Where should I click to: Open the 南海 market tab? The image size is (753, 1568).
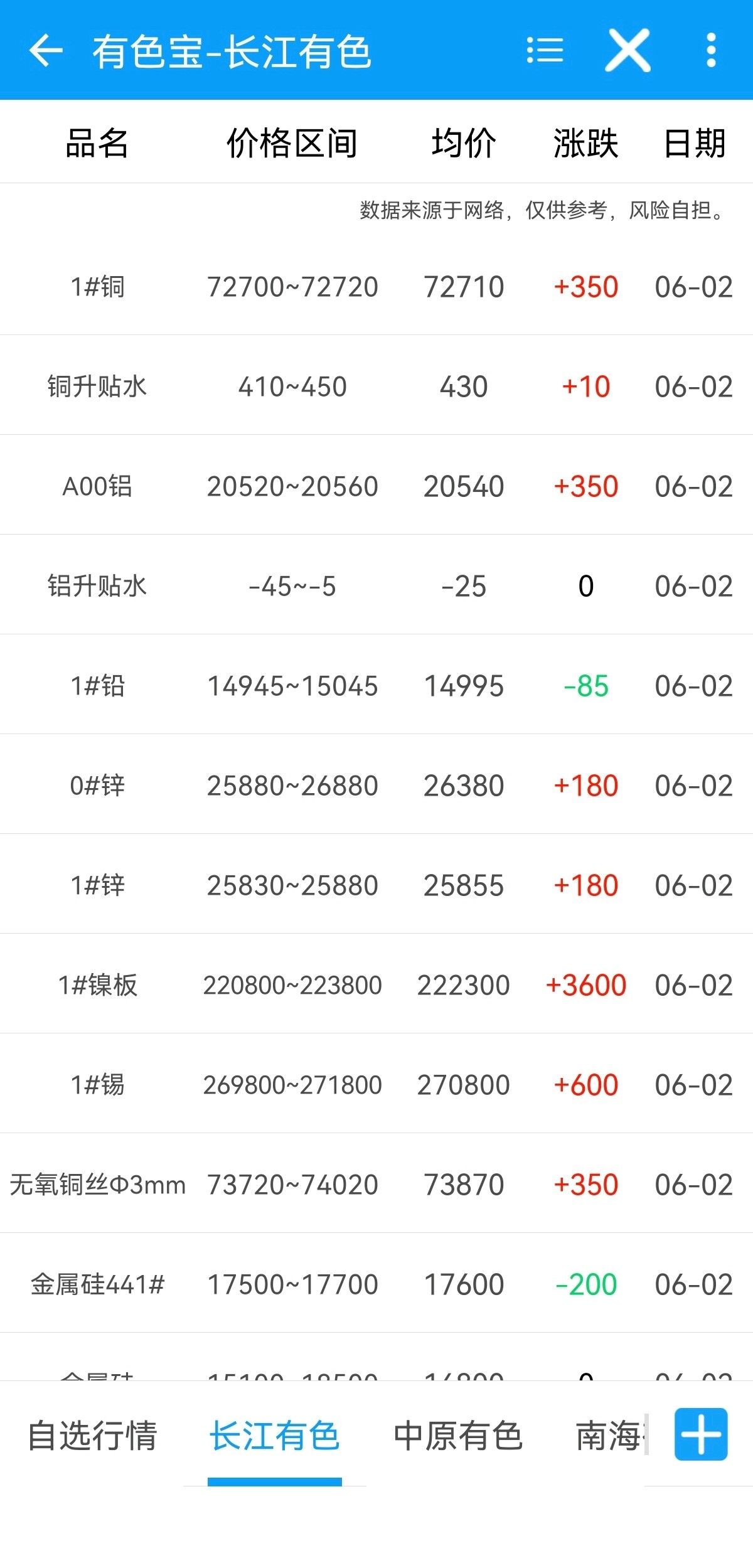pos(611,1436)
